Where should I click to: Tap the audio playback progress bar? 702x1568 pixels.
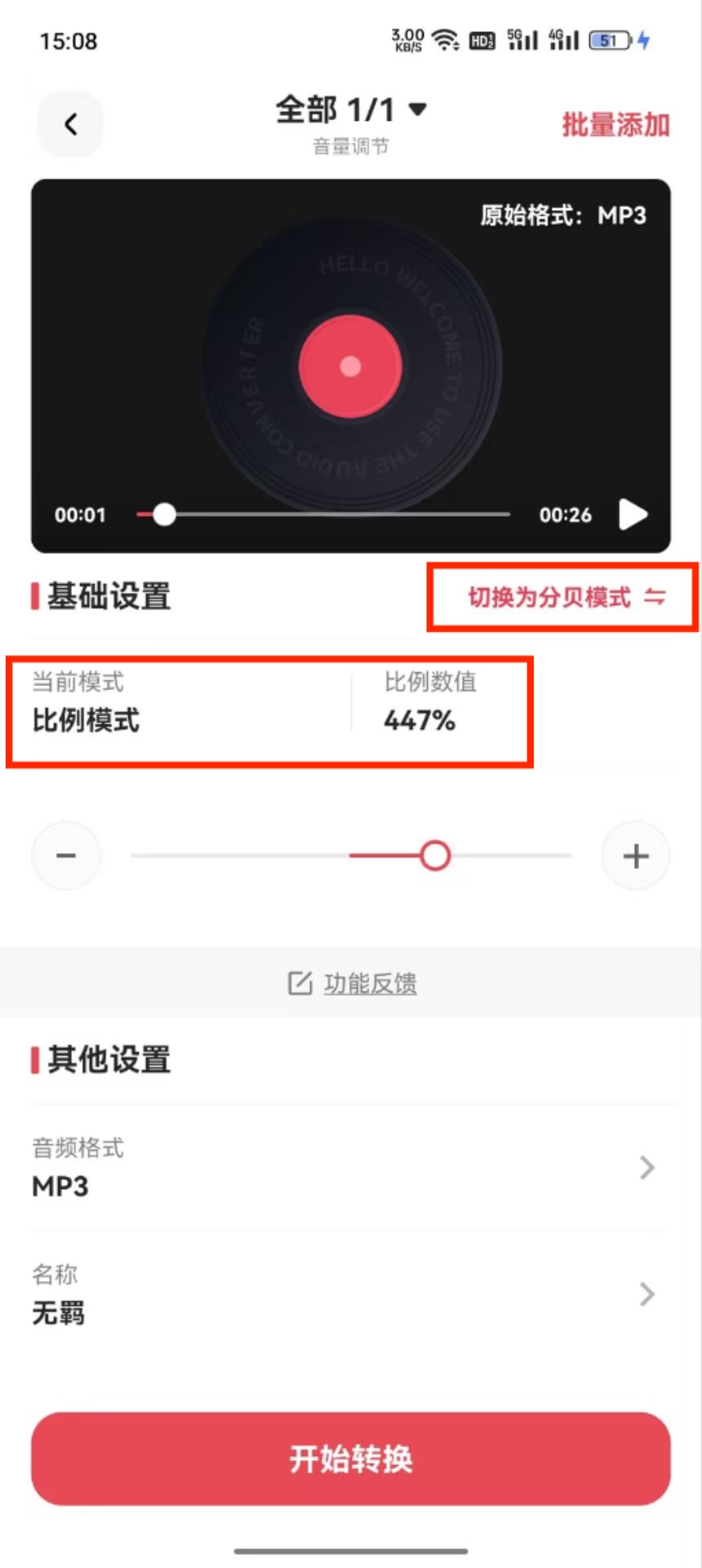[x=327, y=514]
